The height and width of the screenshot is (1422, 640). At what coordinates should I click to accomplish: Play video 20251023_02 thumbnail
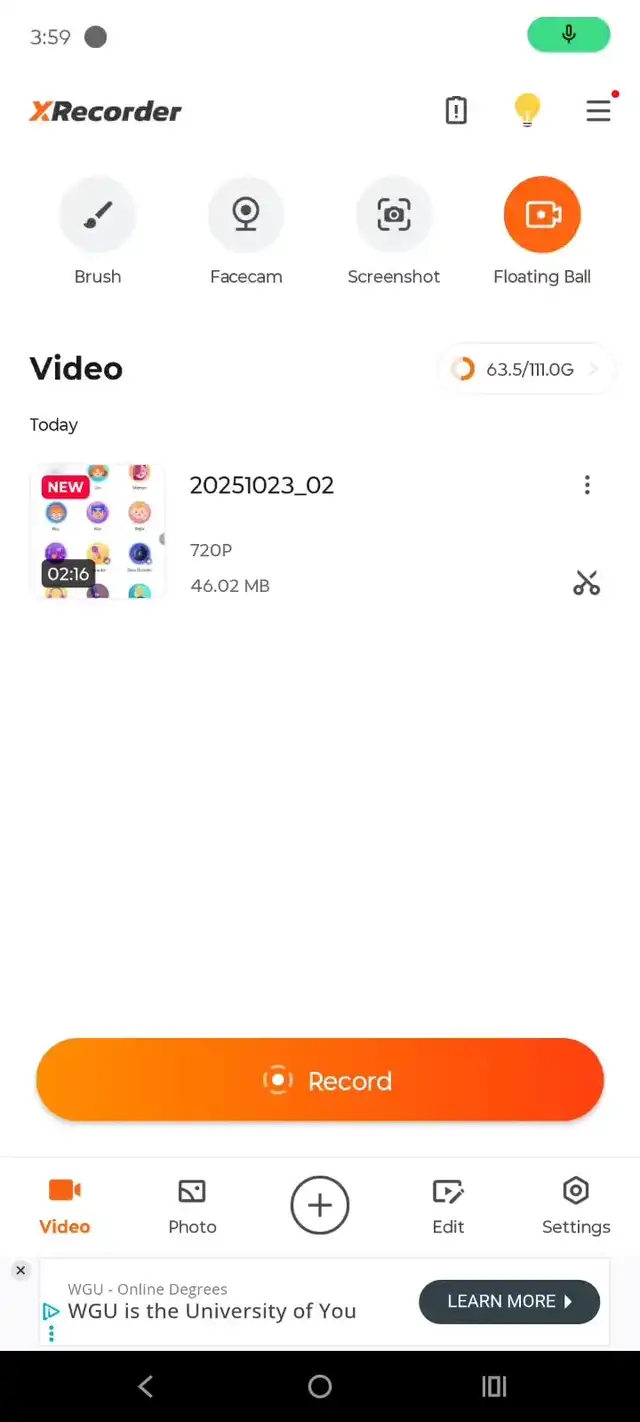click(98, 531)
